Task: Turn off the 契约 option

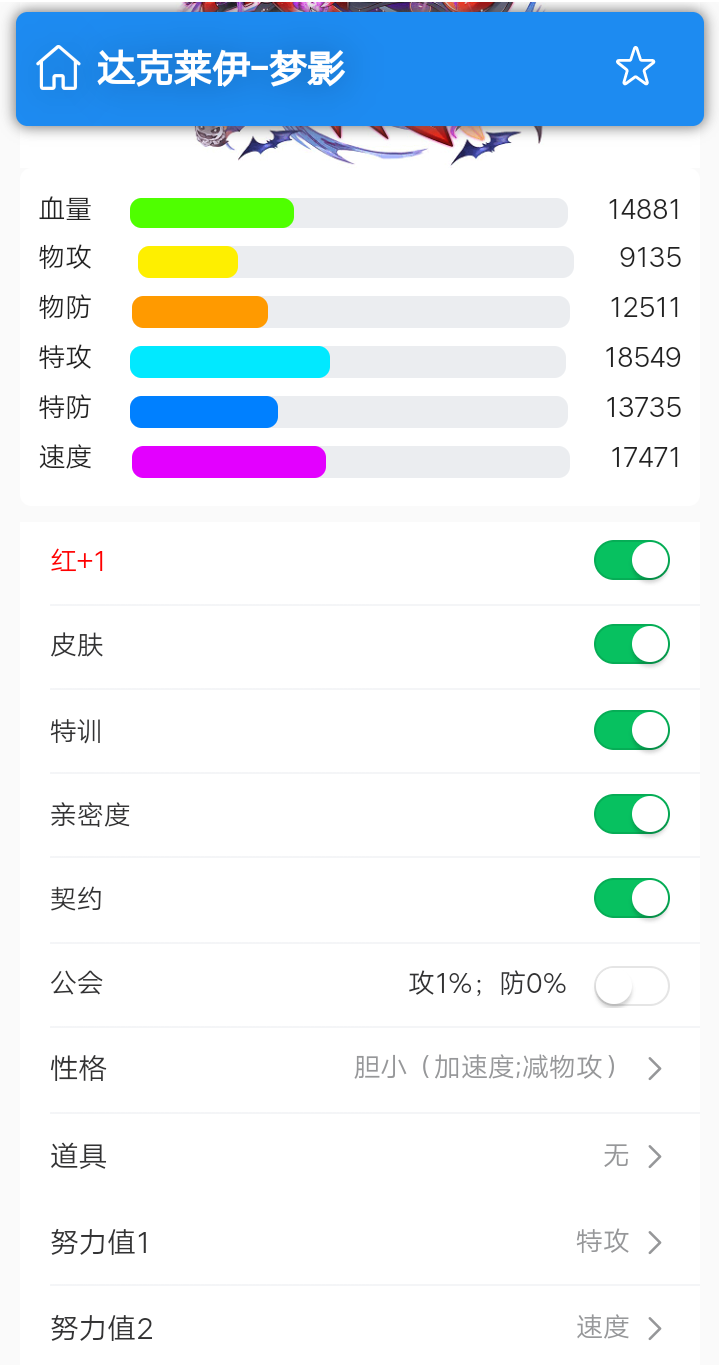Action: pos(631,898)
